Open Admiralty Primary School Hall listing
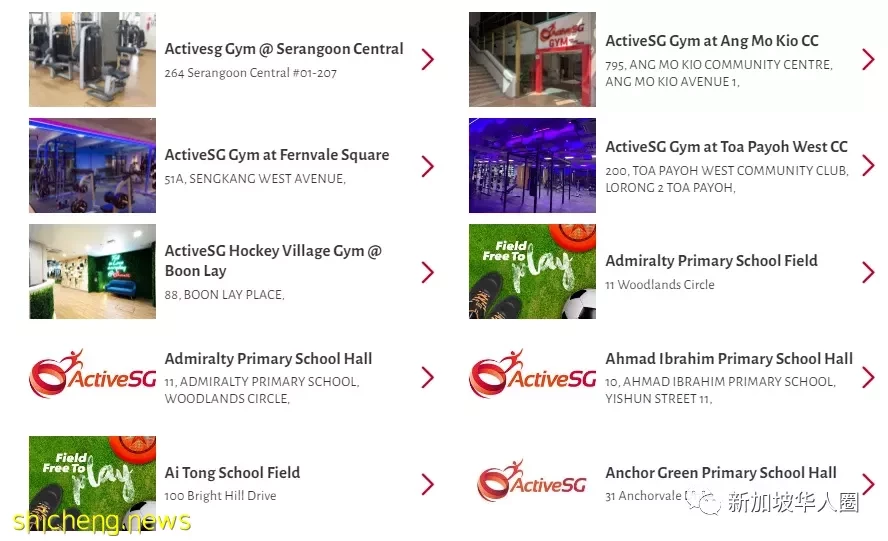Image resolution: width=888 pixels, height=541 pixels. click(268, 359)
